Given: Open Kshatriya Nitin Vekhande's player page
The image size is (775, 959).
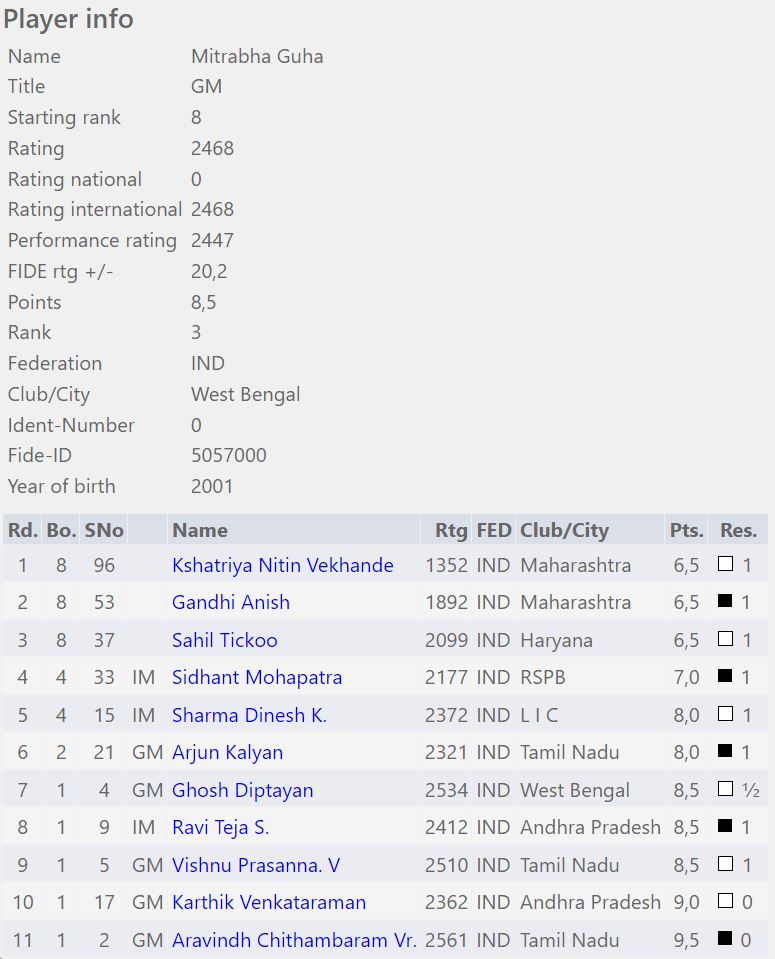Looking at the screenshot, I should 282,565.
